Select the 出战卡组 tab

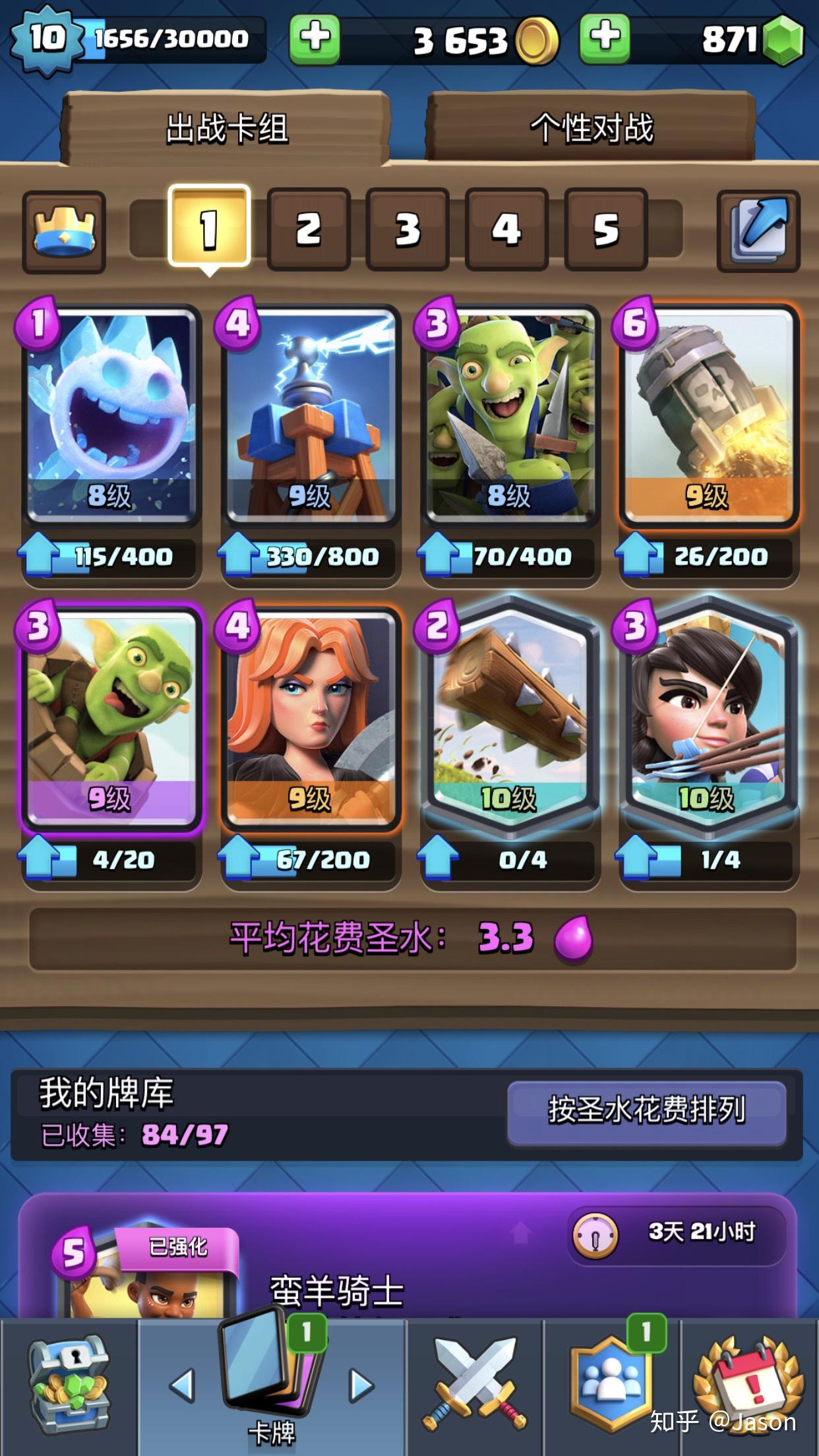click(226, 128)
